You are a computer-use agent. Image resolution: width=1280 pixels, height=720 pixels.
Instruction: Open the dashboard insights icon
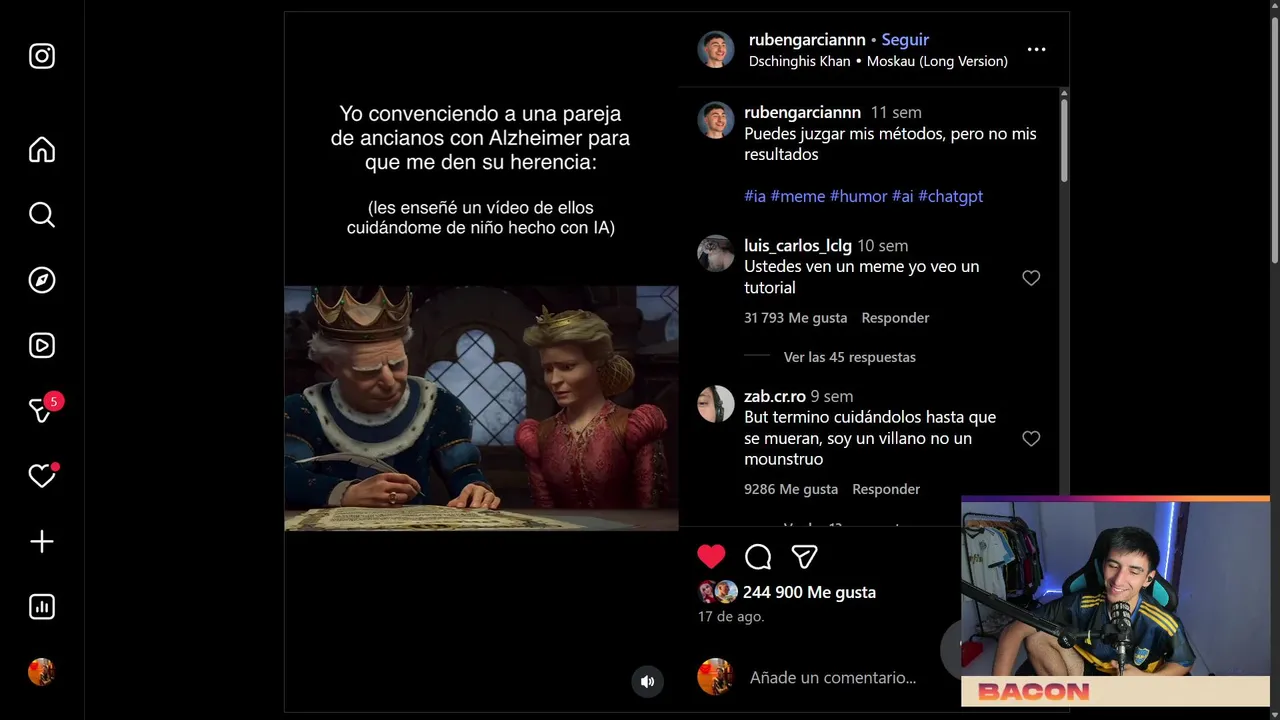tap(42, 607)
